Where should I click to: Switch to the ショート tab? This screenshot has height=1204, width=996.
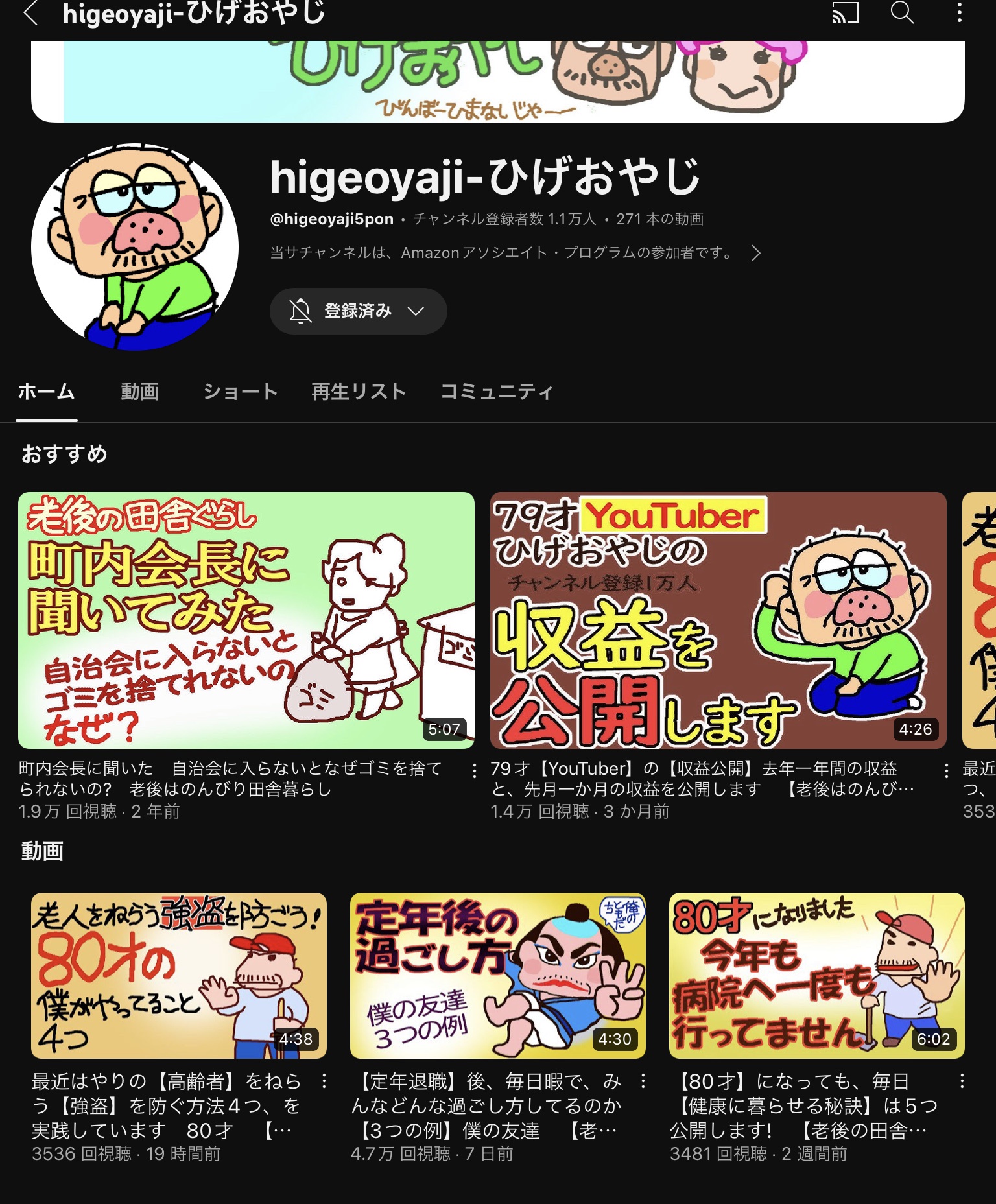[241, 392]
